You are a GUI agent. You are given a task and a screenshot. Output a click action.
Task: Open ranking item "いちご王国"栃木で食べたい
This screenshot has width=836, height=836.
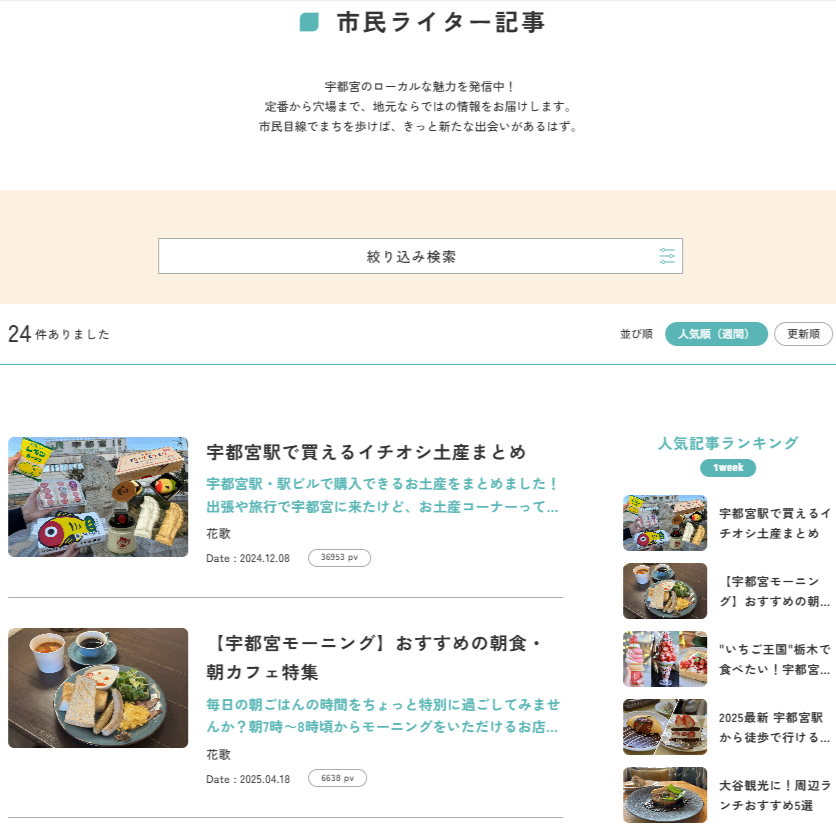pyautogui.click(x=775, y=659)
